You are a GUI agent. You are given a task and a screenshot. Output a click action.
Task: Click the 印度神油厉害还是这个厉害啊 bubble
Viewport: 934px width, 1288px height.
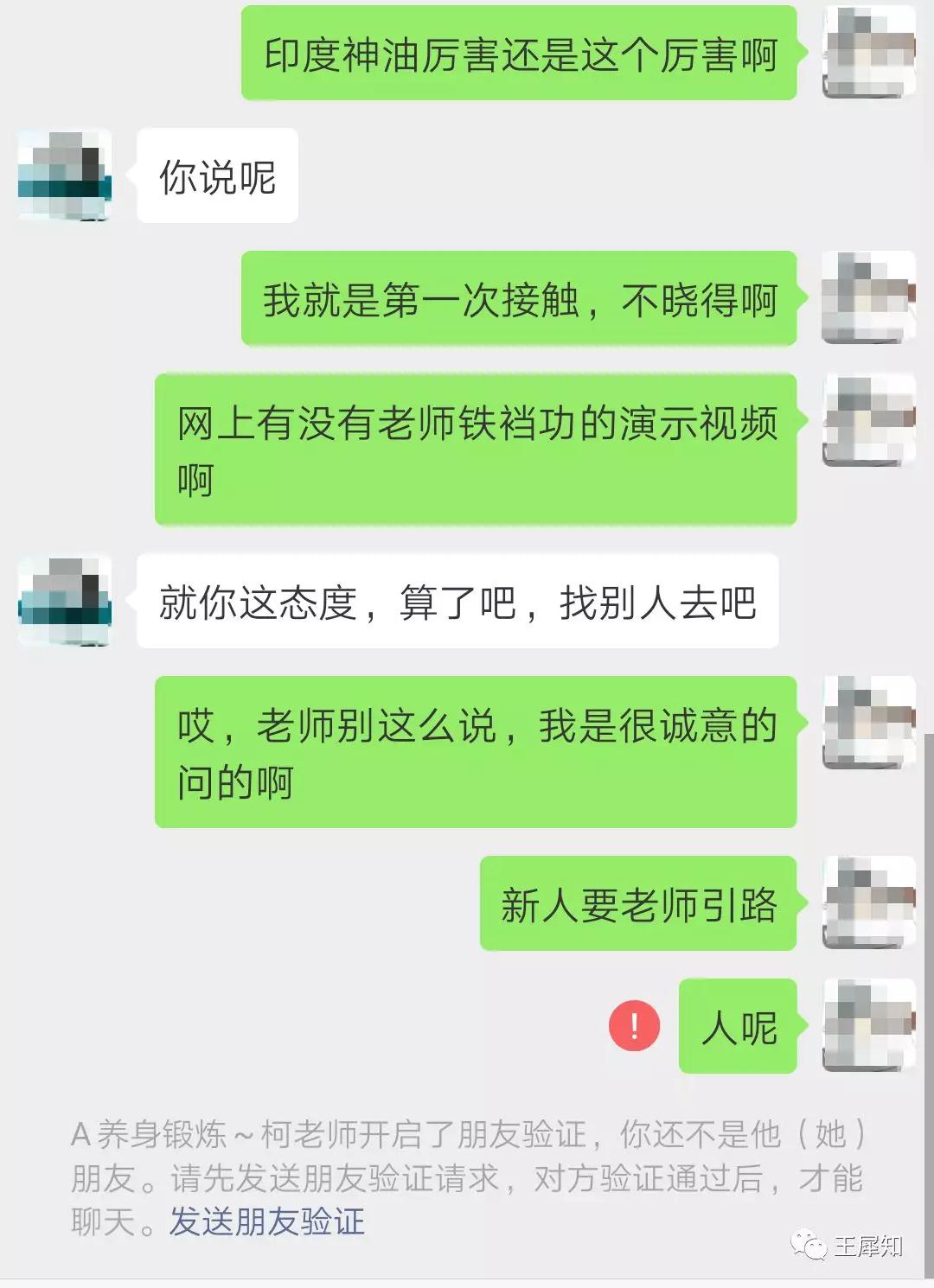pos(519,56)
